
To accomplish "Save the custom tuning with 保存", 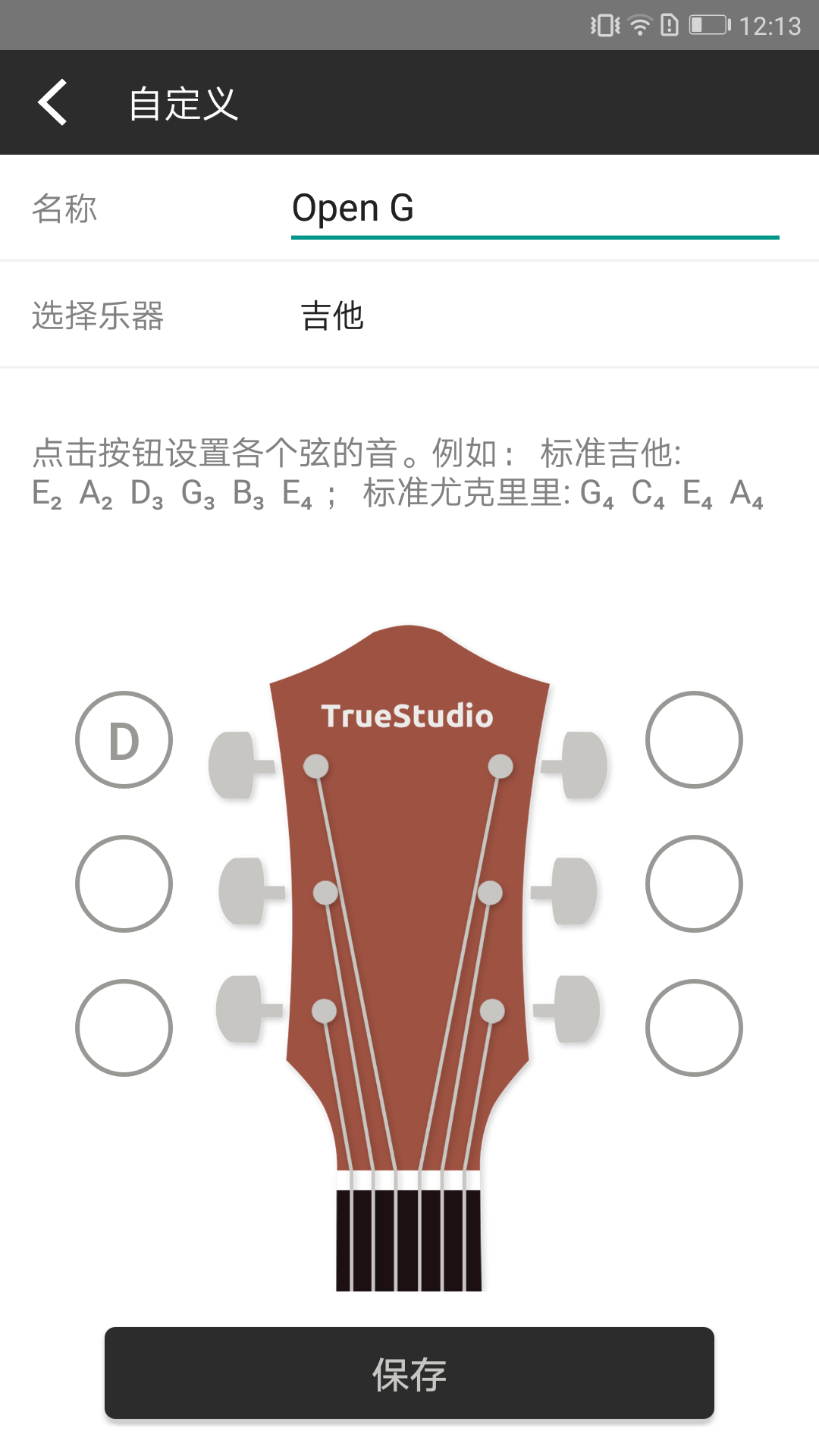I will (x=409, y=1373).
